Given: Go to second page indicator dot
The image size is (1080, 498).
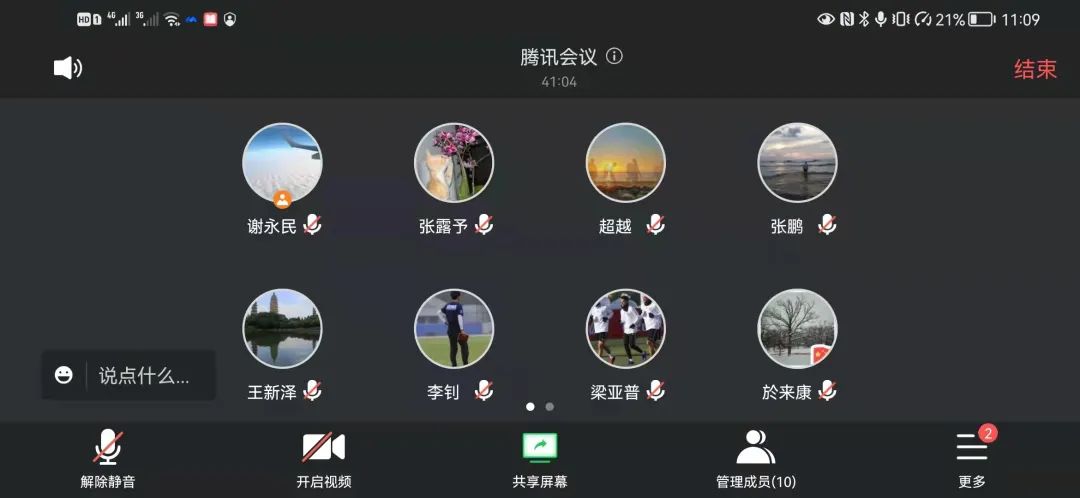Looking at the screenshot, I should (550, 407).
